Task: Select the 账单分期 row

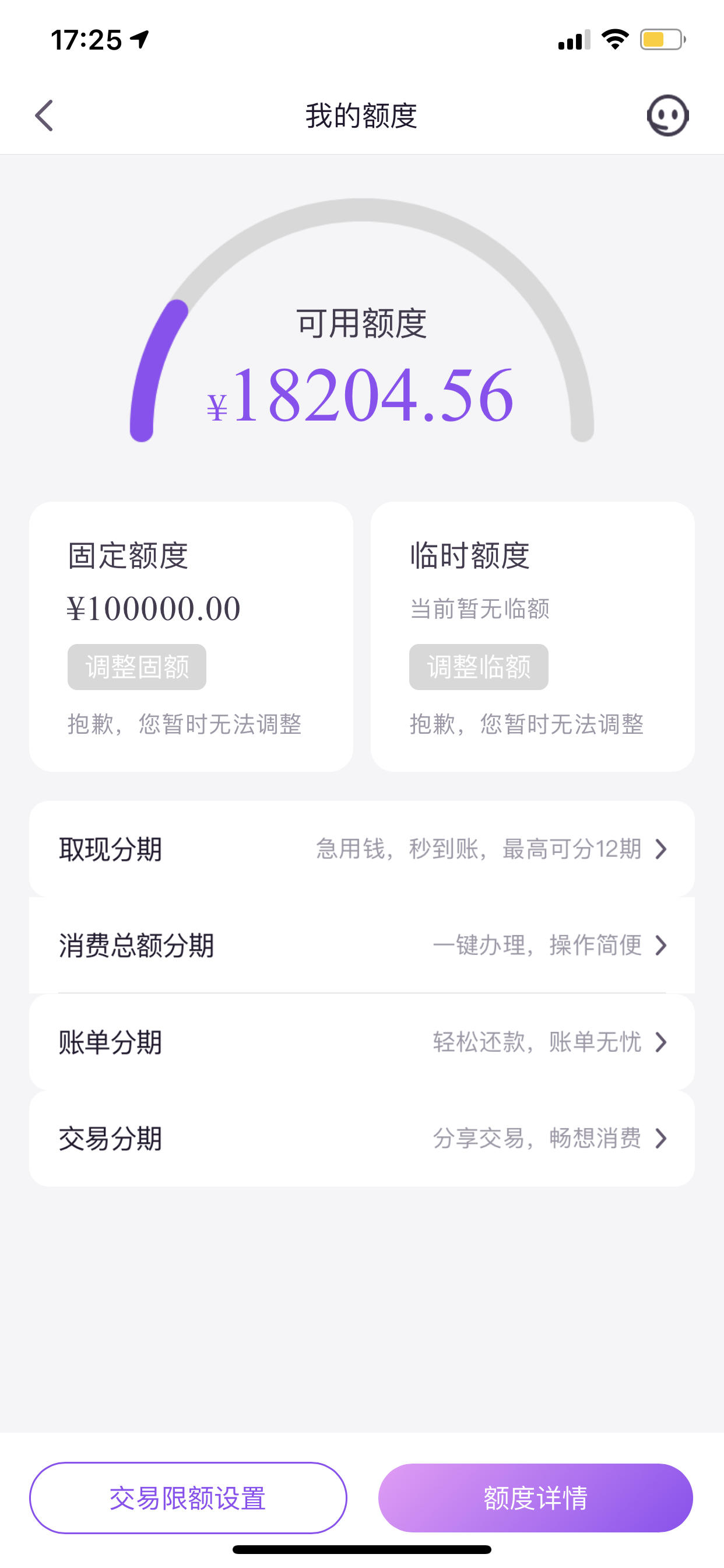Action: pos(362,1042)
